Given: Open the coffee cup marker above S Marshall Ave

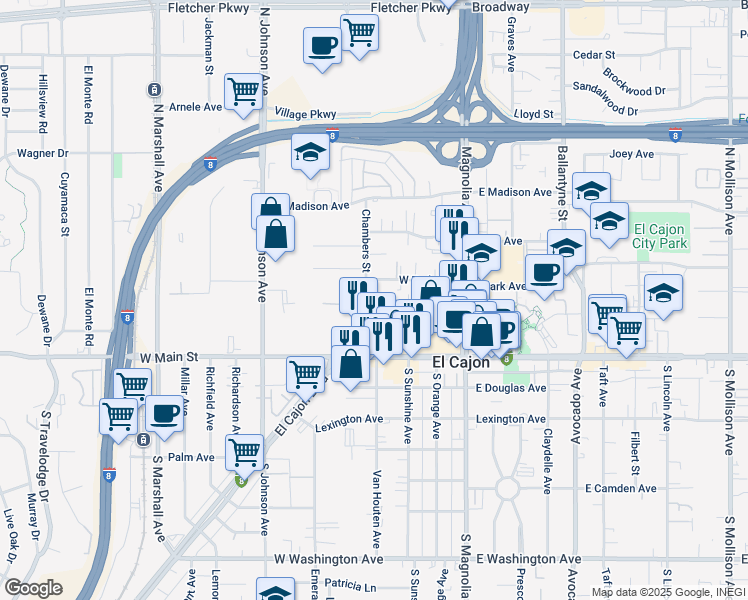Looking at the screenshot, I should [164, 412].
